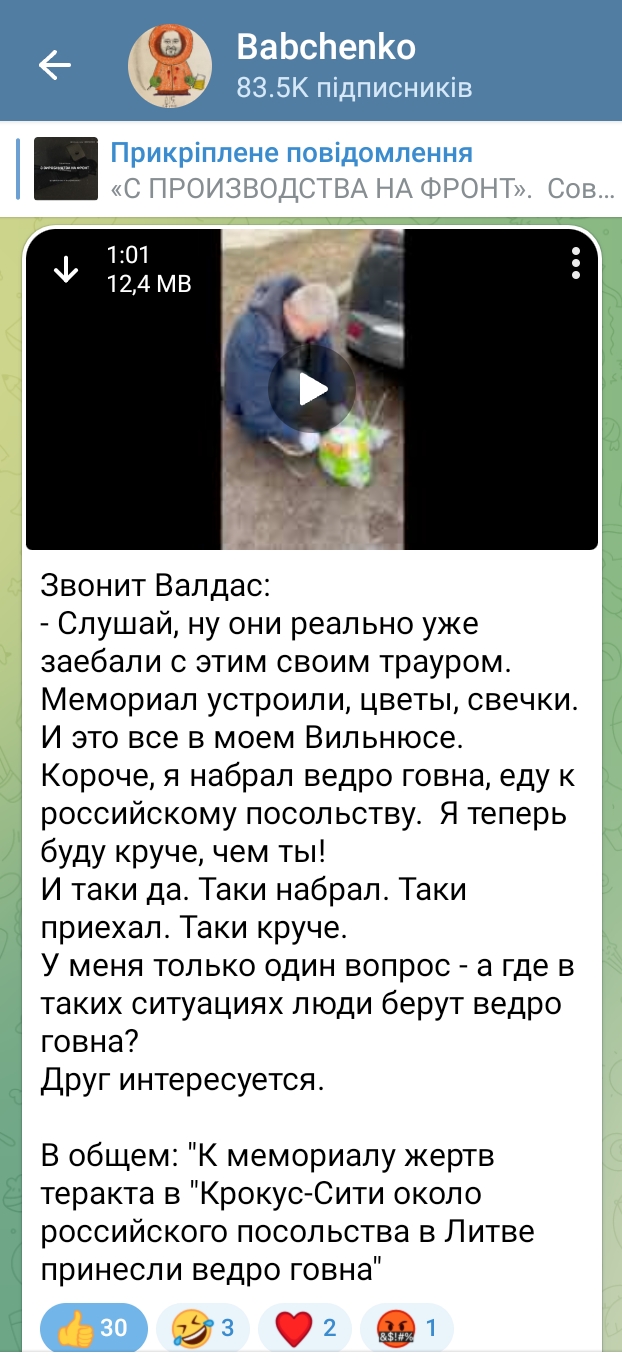Play the video in the post
Screen dimensions: 622x1366
coord(312,389)
